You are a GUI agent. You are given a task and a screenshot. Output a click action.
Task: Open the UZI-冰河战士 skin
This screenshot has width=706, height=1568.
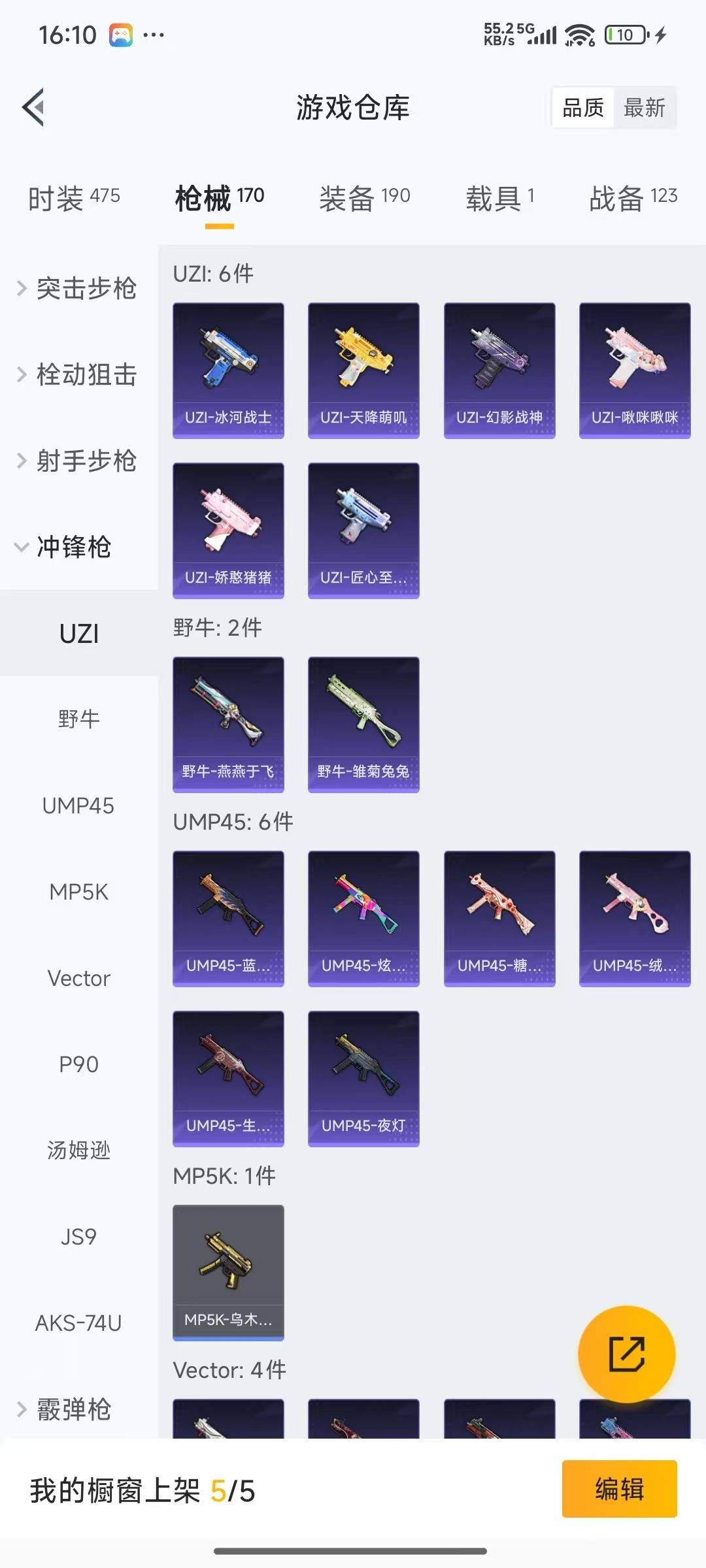[x=228, y=370]
